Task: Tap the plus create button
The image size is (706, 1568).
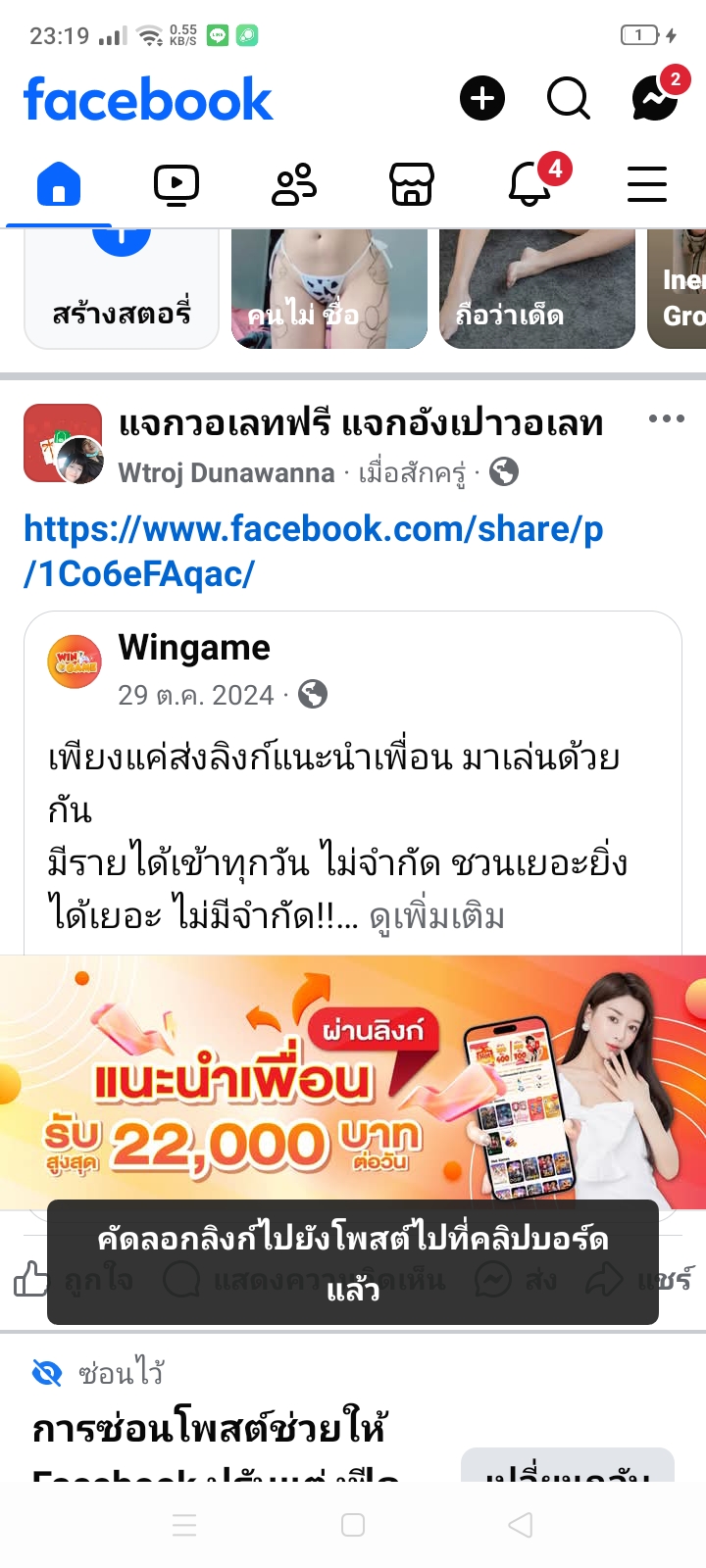Action: click(x=482, y=99)
